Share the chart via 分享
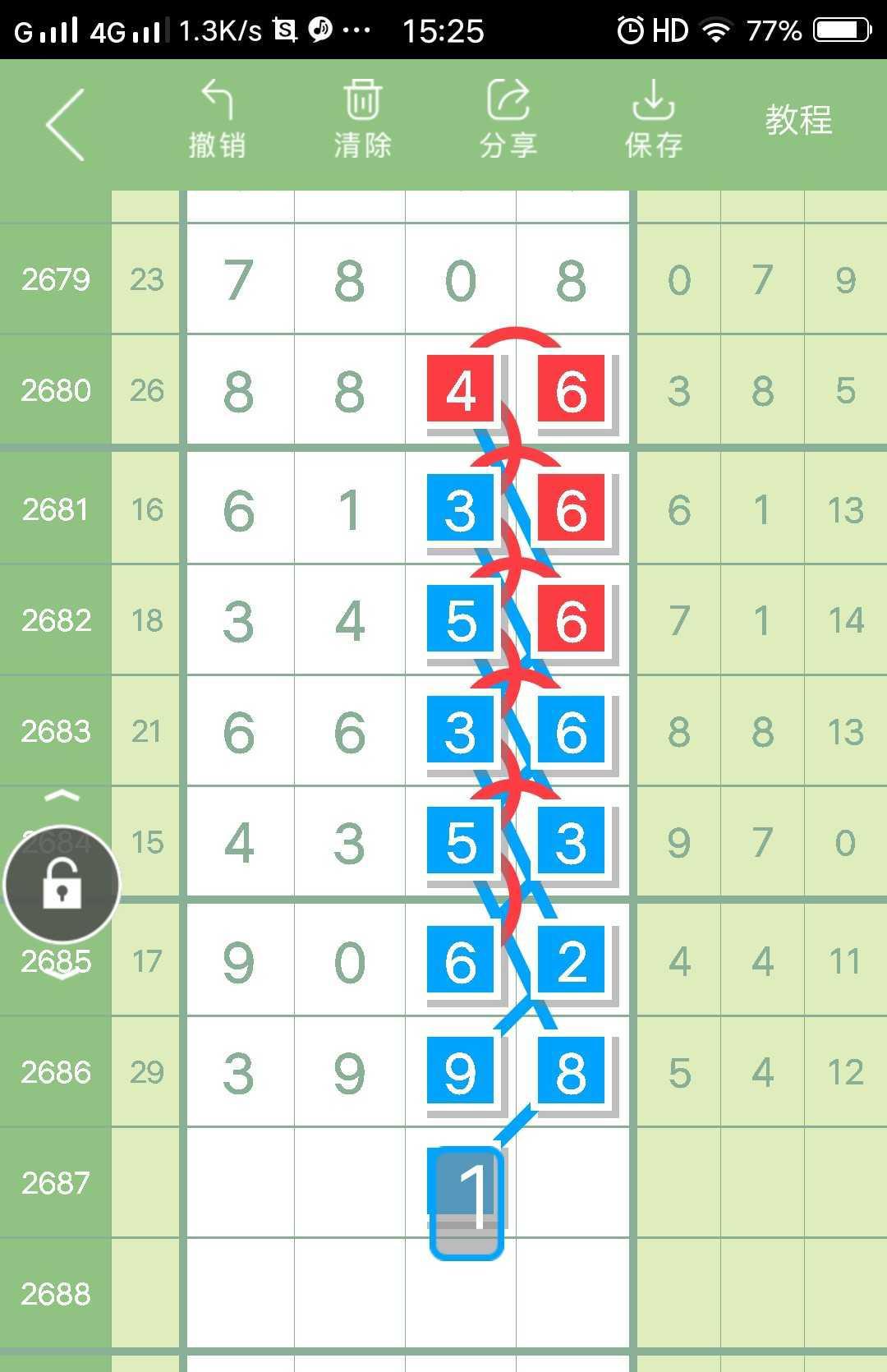Viewport: 887px width, 1372px height. (x=508, y=120)
